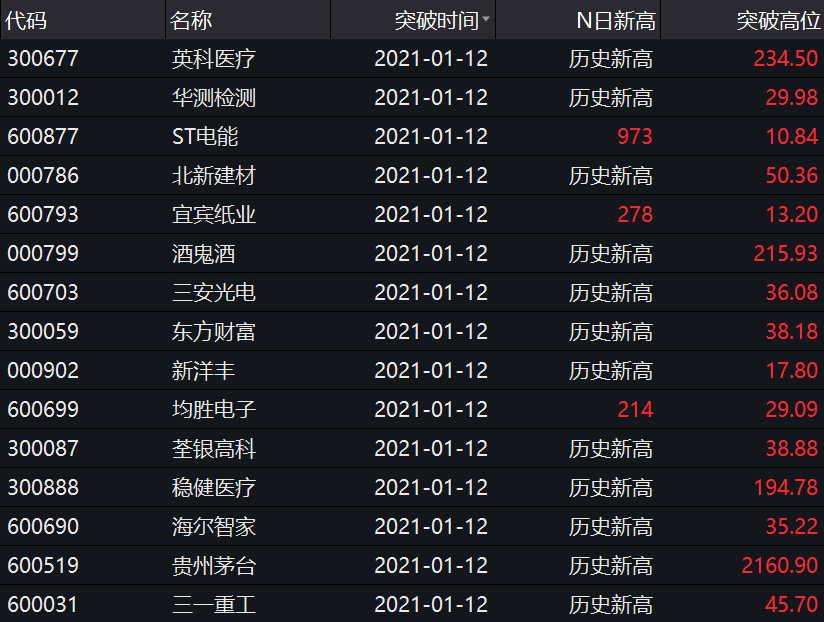Viewport: 824px width, 622px height.
Task: Open the 华测检测 stock row
Action: point(214,98)
